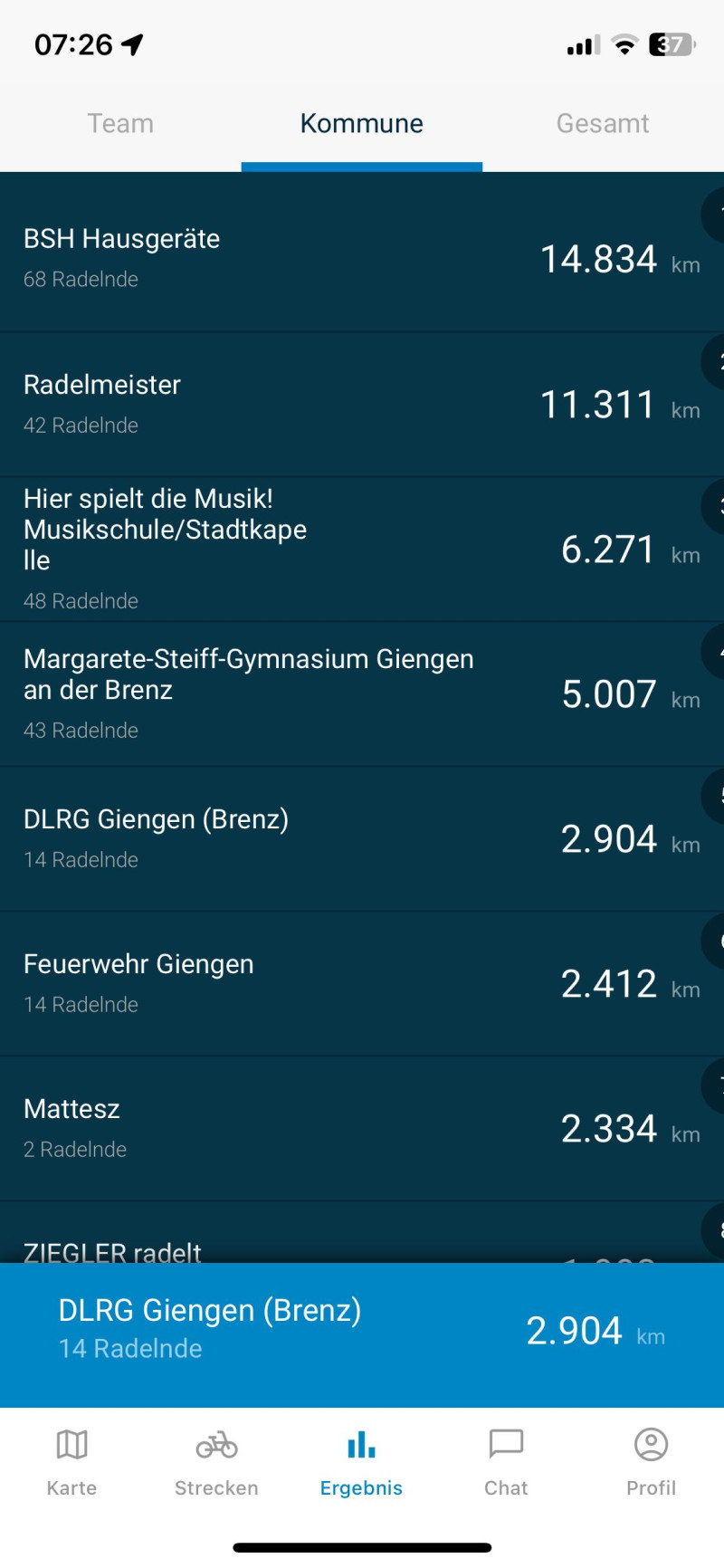Open the Hier spielt die Musik! team
The width and height of the screenshot is (724, 1568).
(362, 550)
